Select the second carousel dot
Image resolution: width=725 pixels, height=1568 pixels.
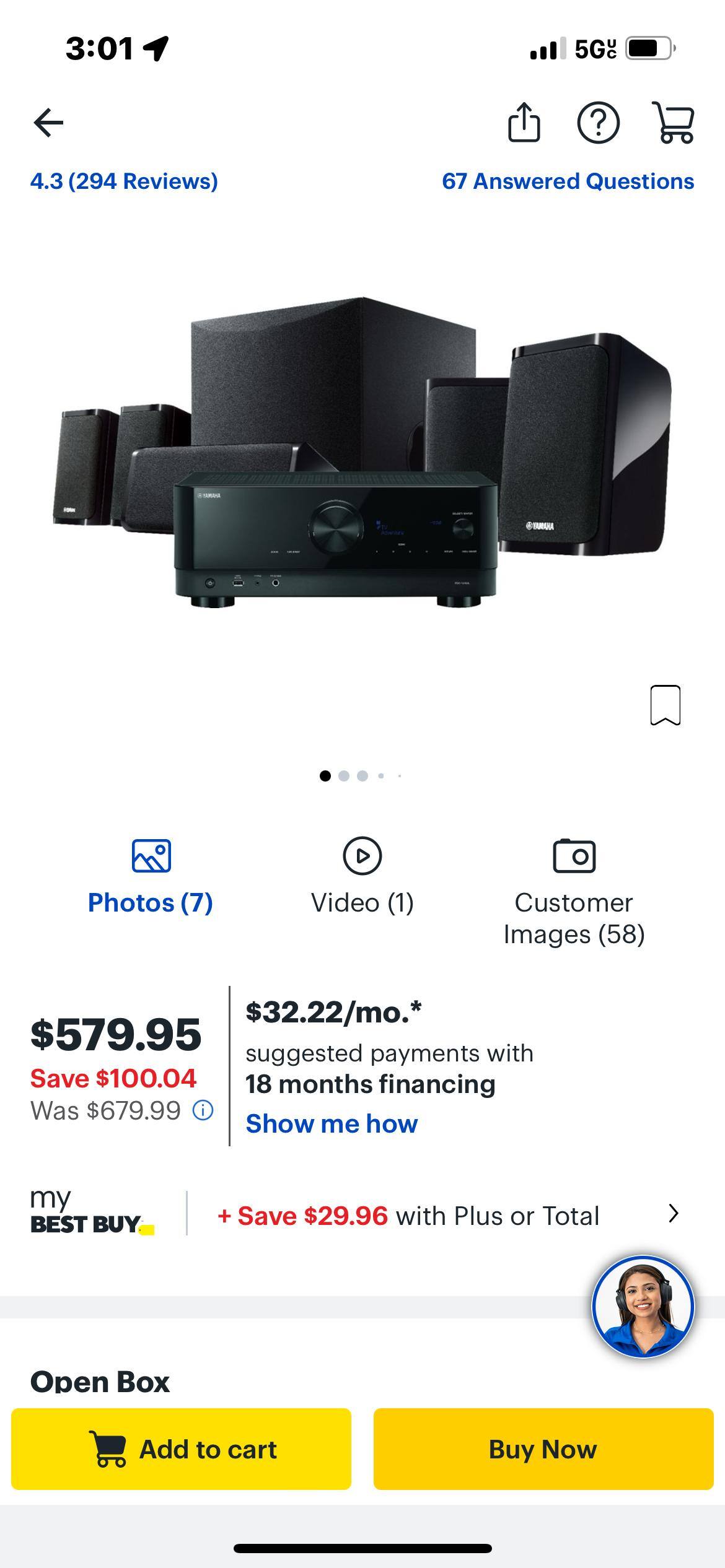[343, 776]
